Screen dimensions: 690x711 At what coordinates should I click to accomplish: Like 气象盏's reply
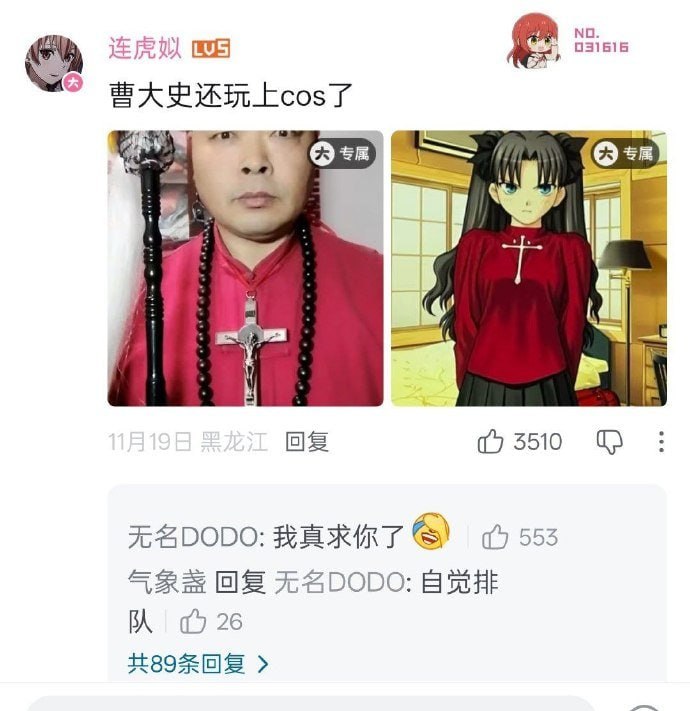click(193, 622)
